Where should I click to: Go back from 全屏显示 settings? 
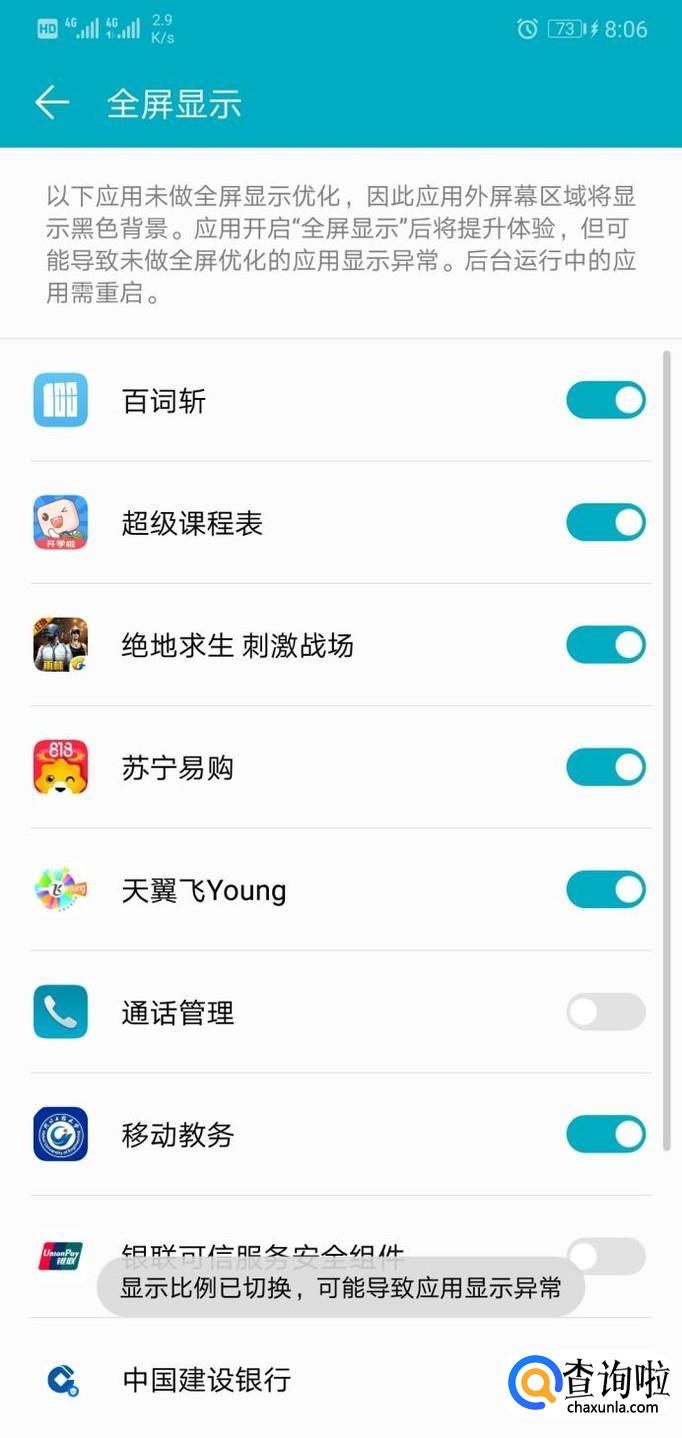52,103
